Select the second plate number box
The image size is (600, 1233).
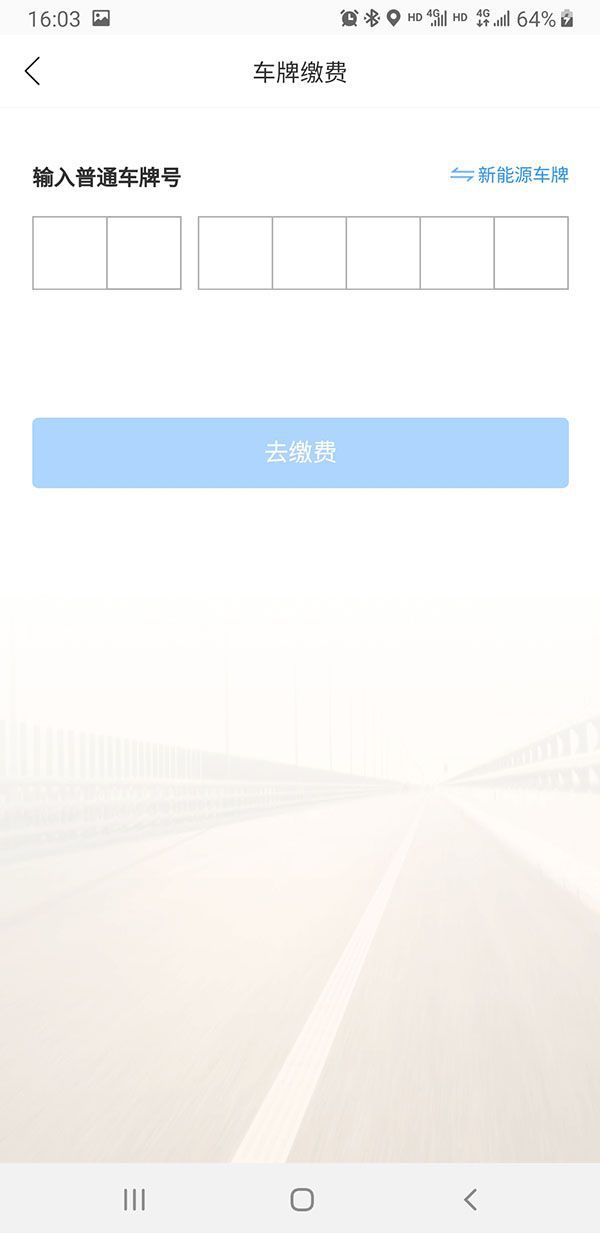coord(144,253)
